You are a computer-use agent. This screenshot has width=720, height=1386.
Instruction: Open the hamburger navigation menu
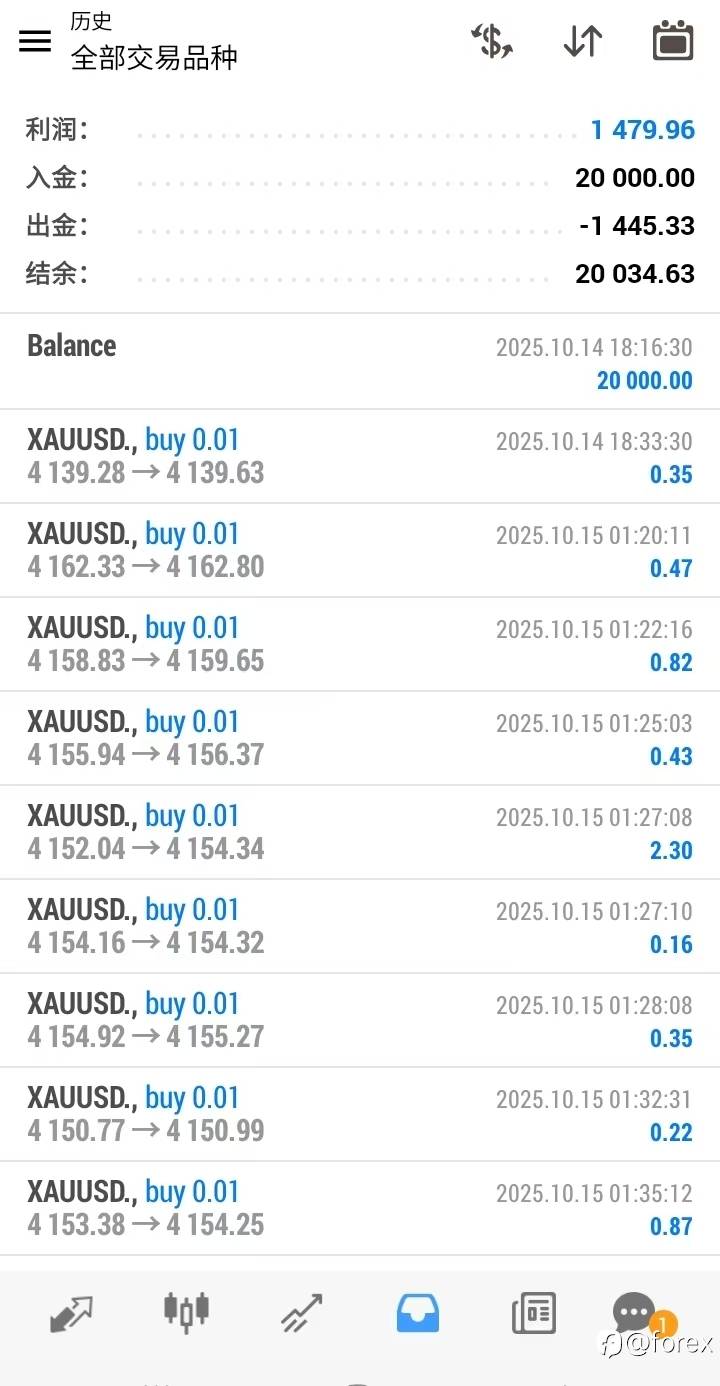pos(35,40)
